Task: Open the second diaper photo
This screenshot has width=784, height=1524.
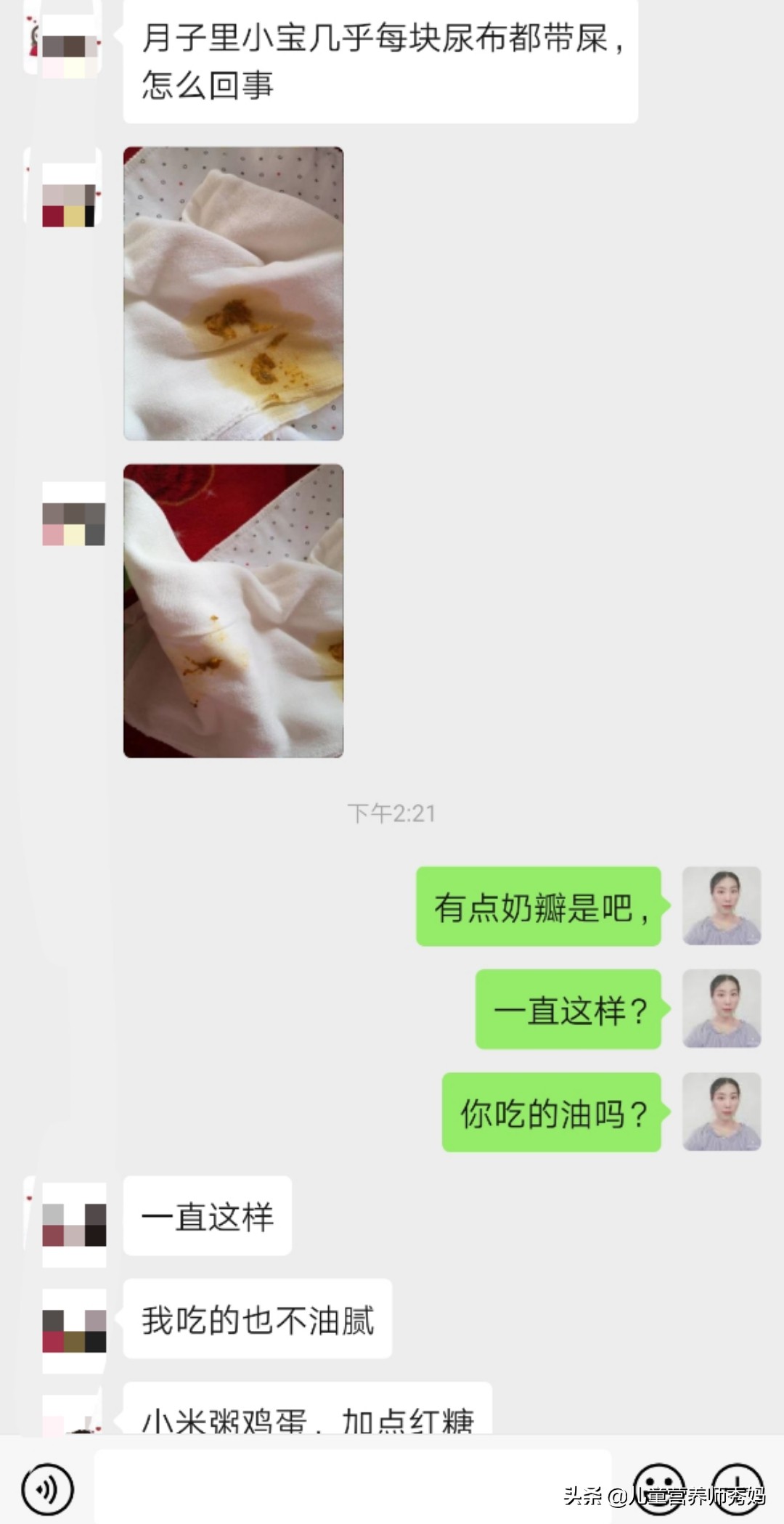Action: (232, 610)
